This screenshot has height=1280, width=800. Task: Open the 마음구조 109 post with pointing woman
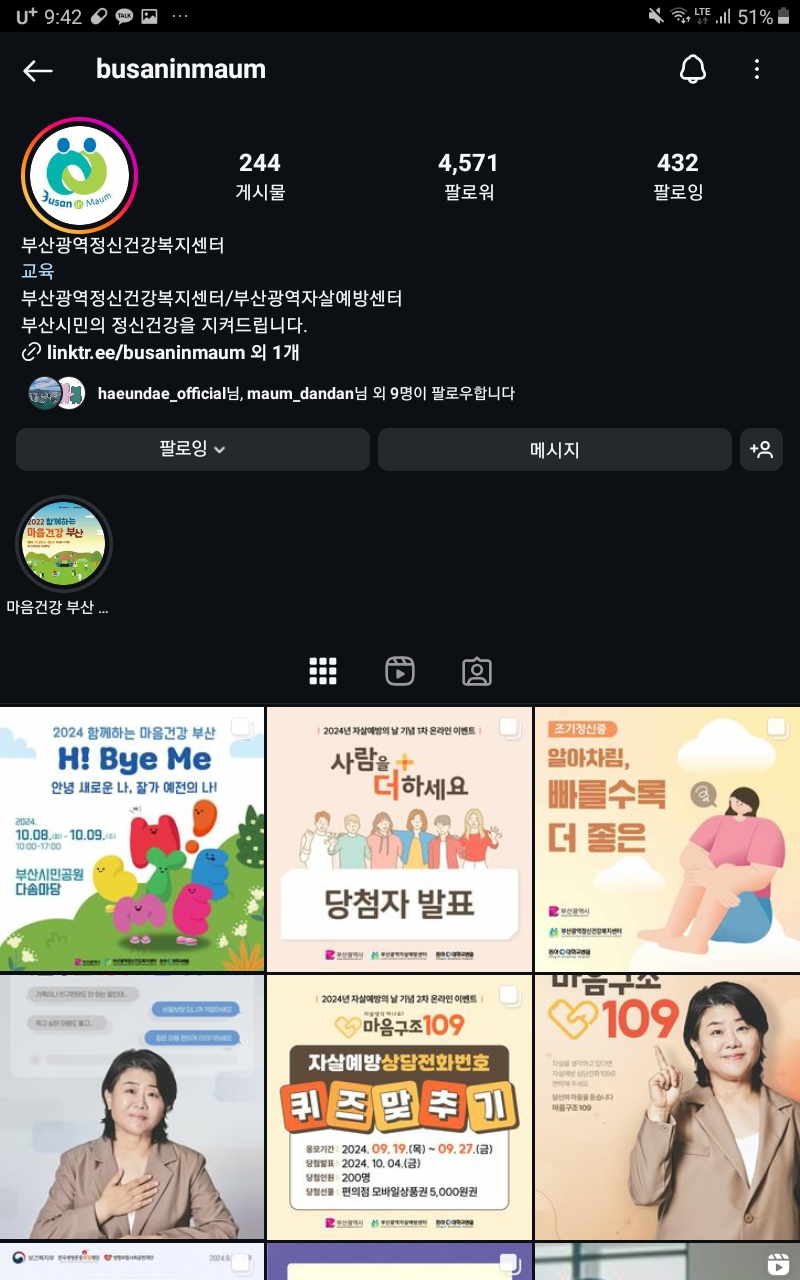point(667,1107)
